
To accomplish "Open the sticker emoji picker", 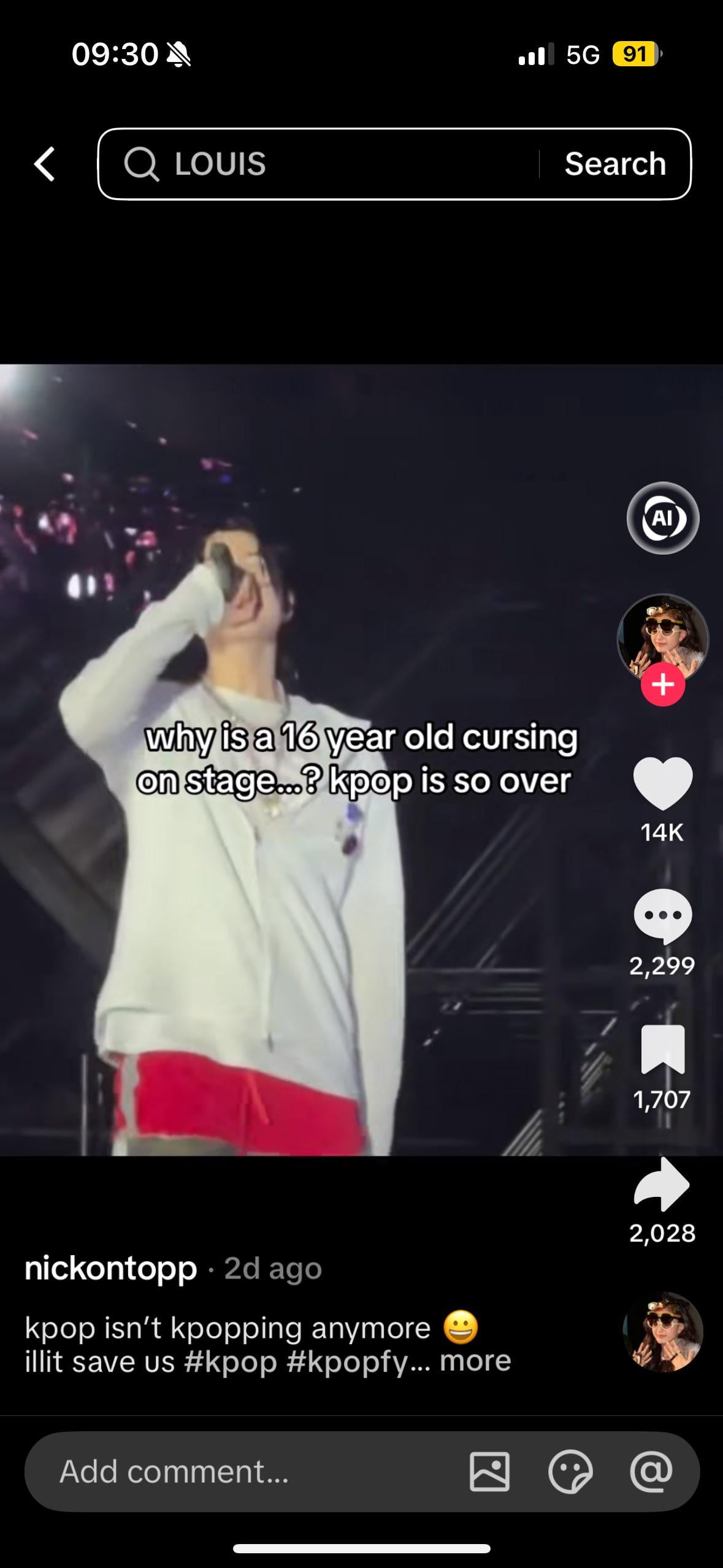I will coord(570,1472).
